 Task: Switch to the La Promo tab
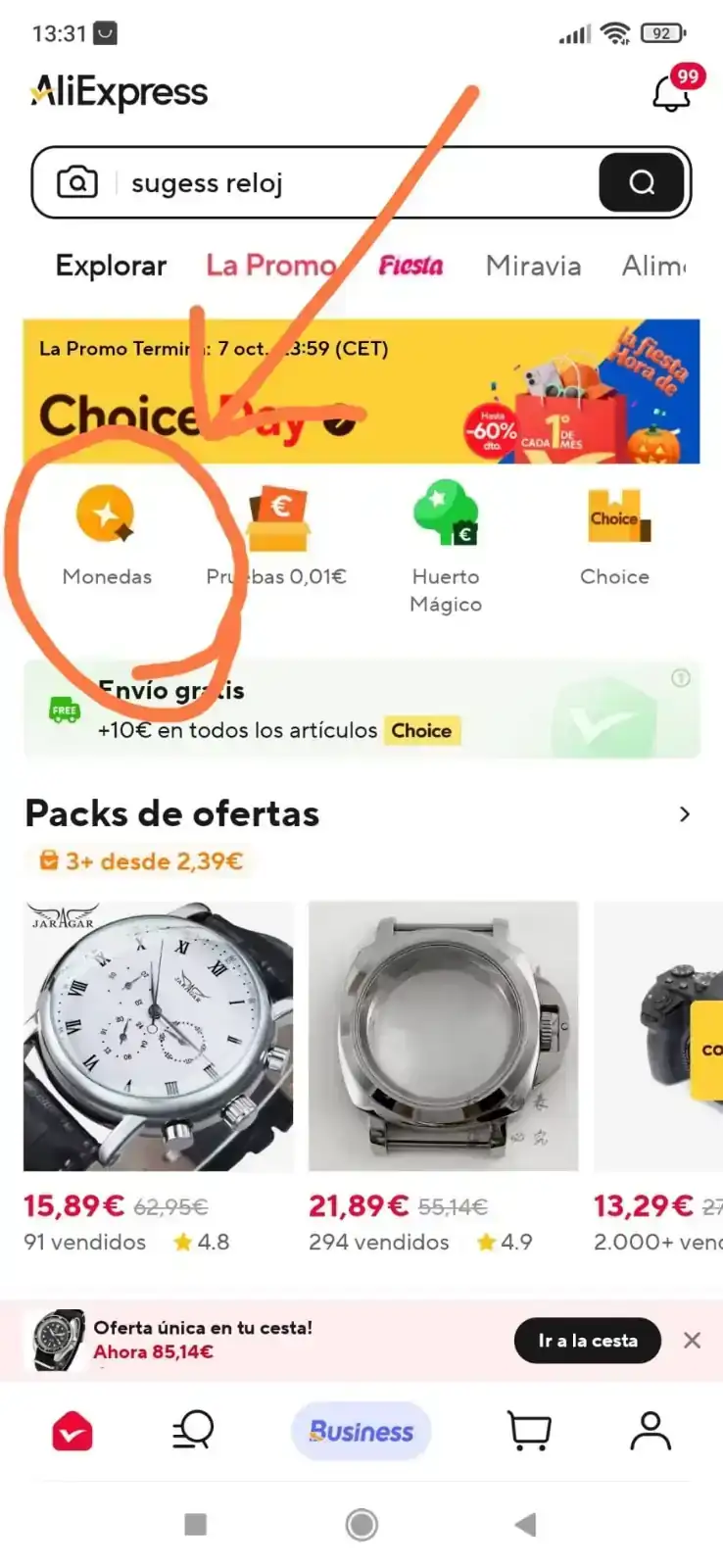tap(270, 266)
